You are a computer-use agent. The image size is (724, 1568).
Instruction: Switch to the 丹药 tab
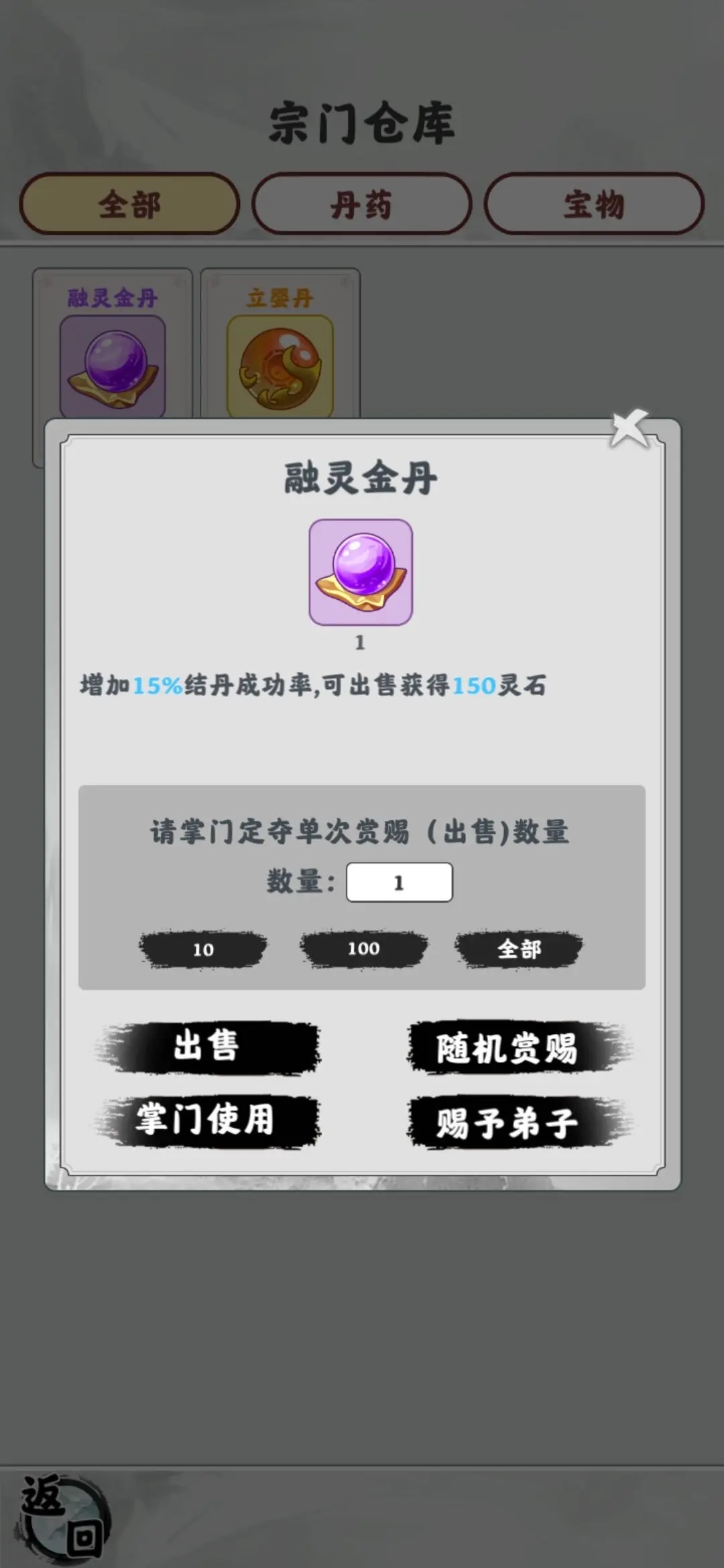(x=361, y=204)
